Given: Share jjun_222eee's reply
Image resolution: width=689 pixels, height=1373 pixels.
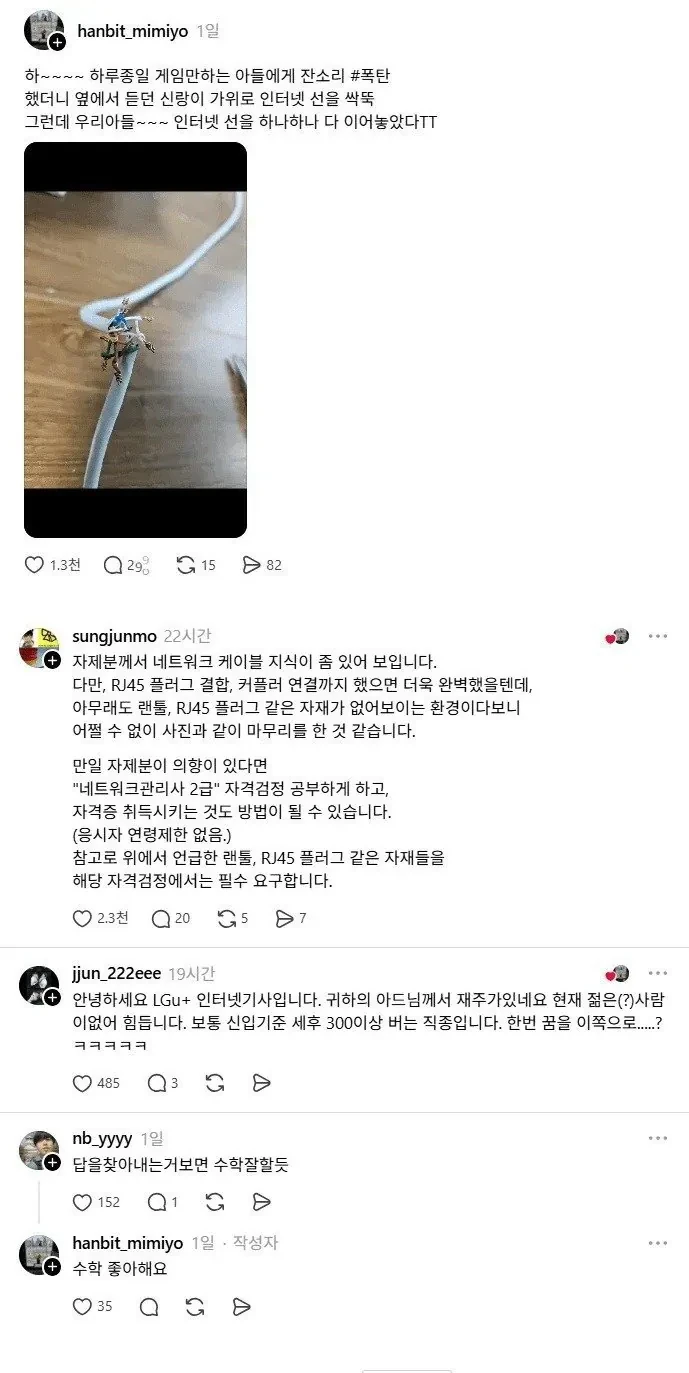Looking at the screenshot, I should [261, 1083].
